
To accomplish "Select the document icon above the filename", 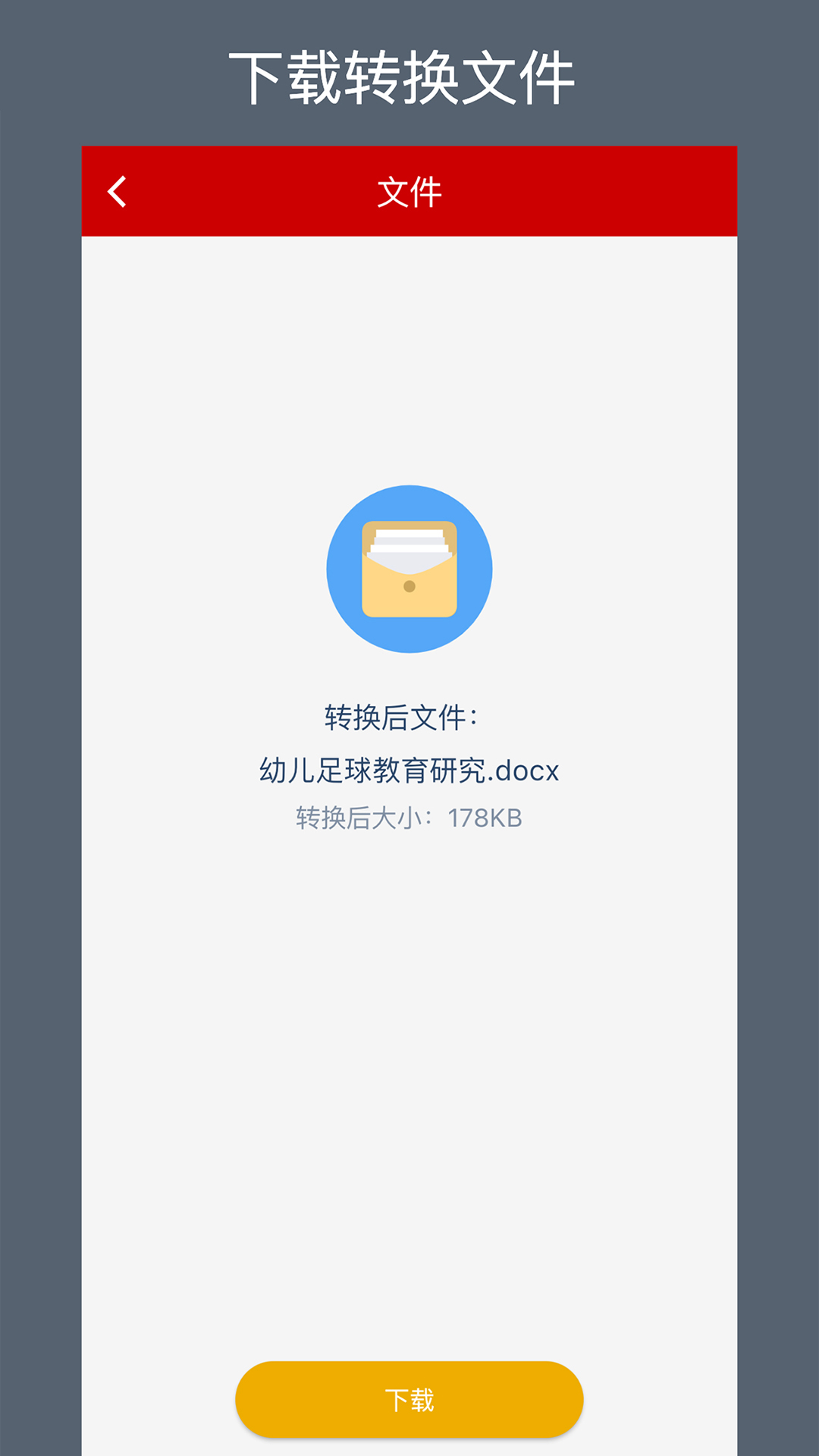I will click(x=409, y=569).
